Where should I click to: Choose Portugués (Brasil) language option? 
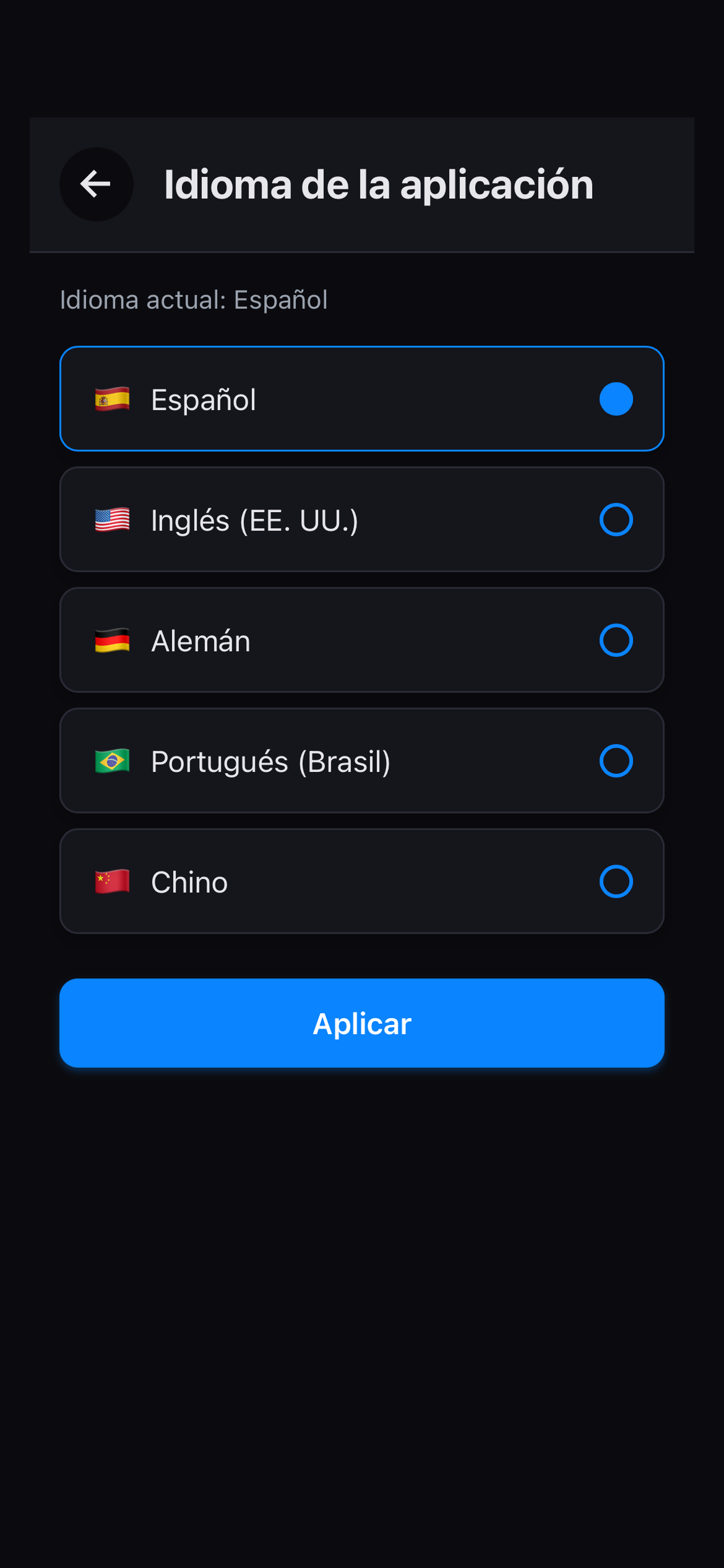click(361, 761)
